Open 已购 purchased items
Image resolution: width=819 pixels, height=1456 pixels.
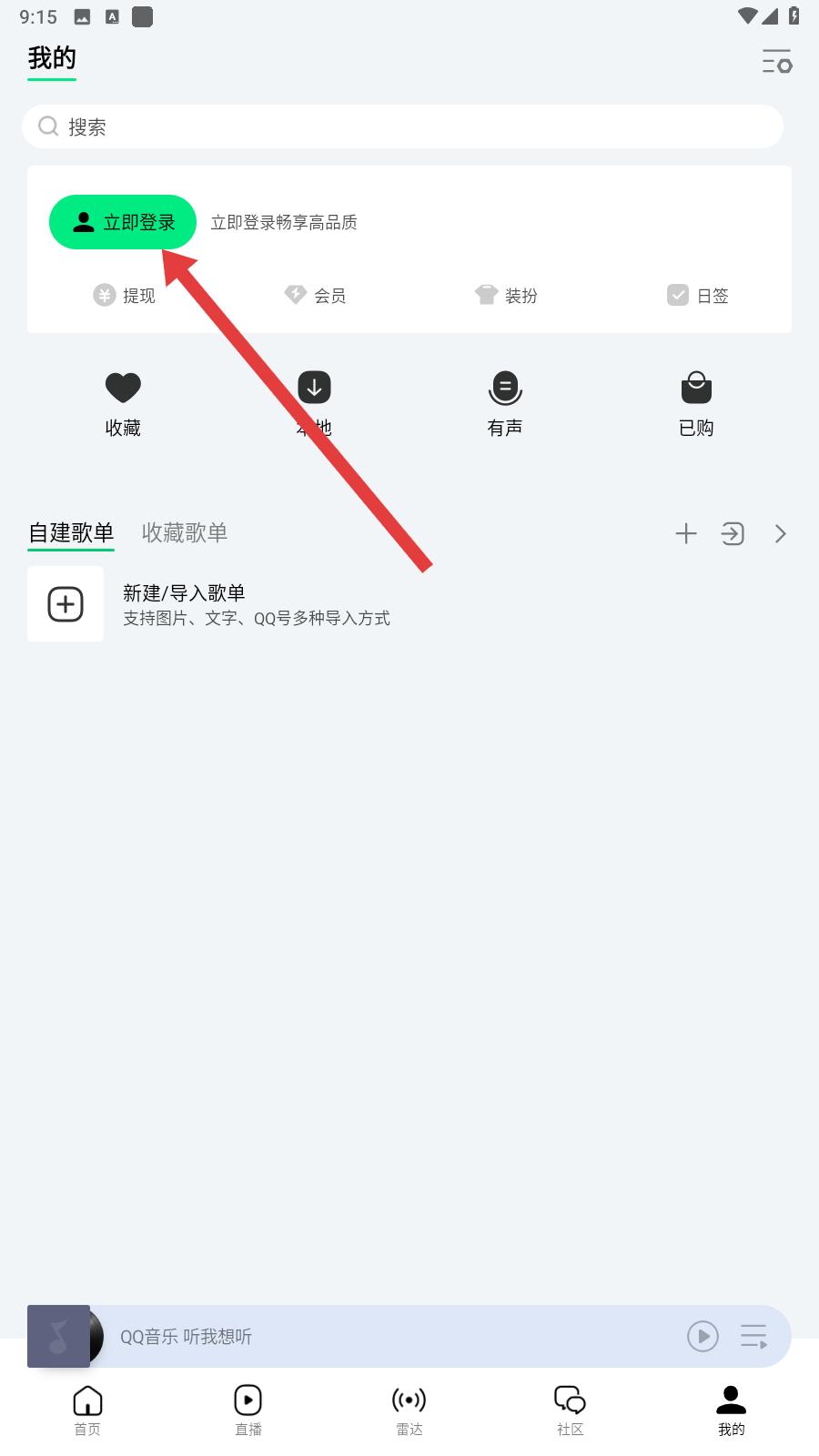pyautogui.click(x=696, y=404)
